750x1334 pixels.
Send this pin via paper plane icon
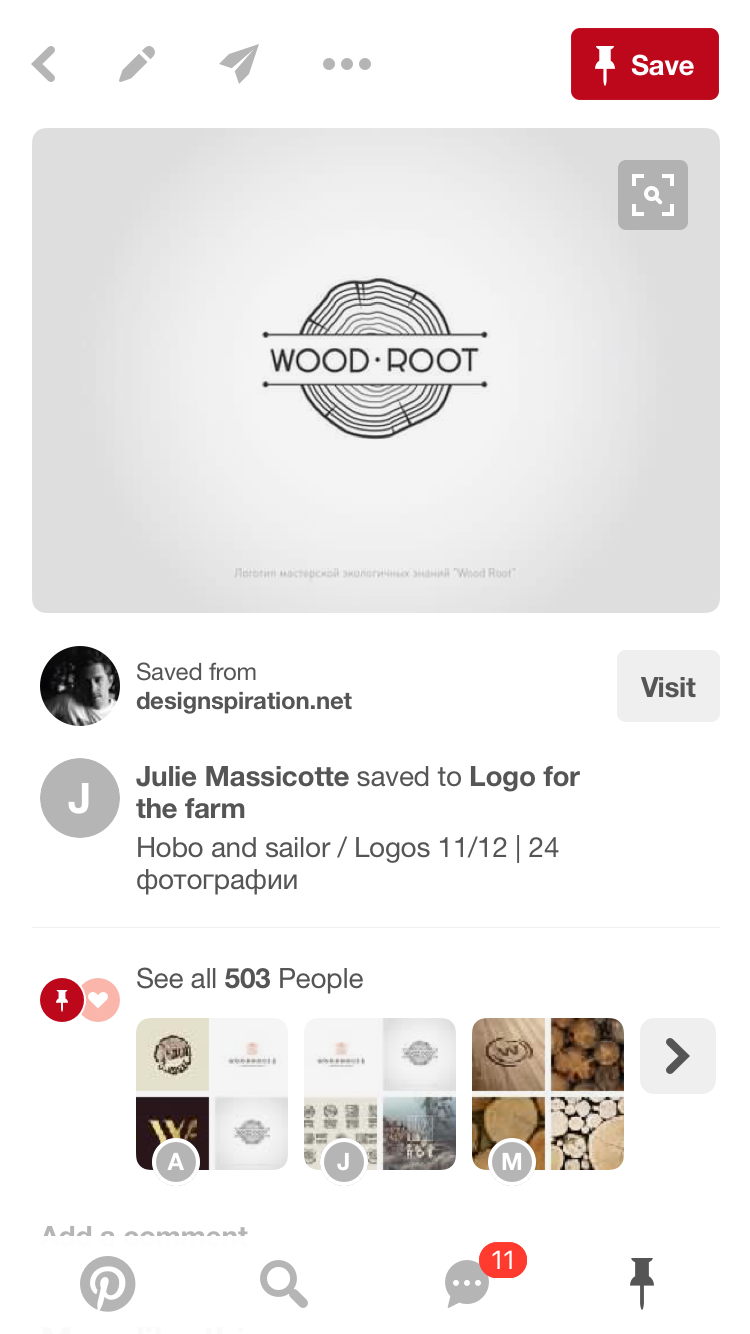(240, 65)
